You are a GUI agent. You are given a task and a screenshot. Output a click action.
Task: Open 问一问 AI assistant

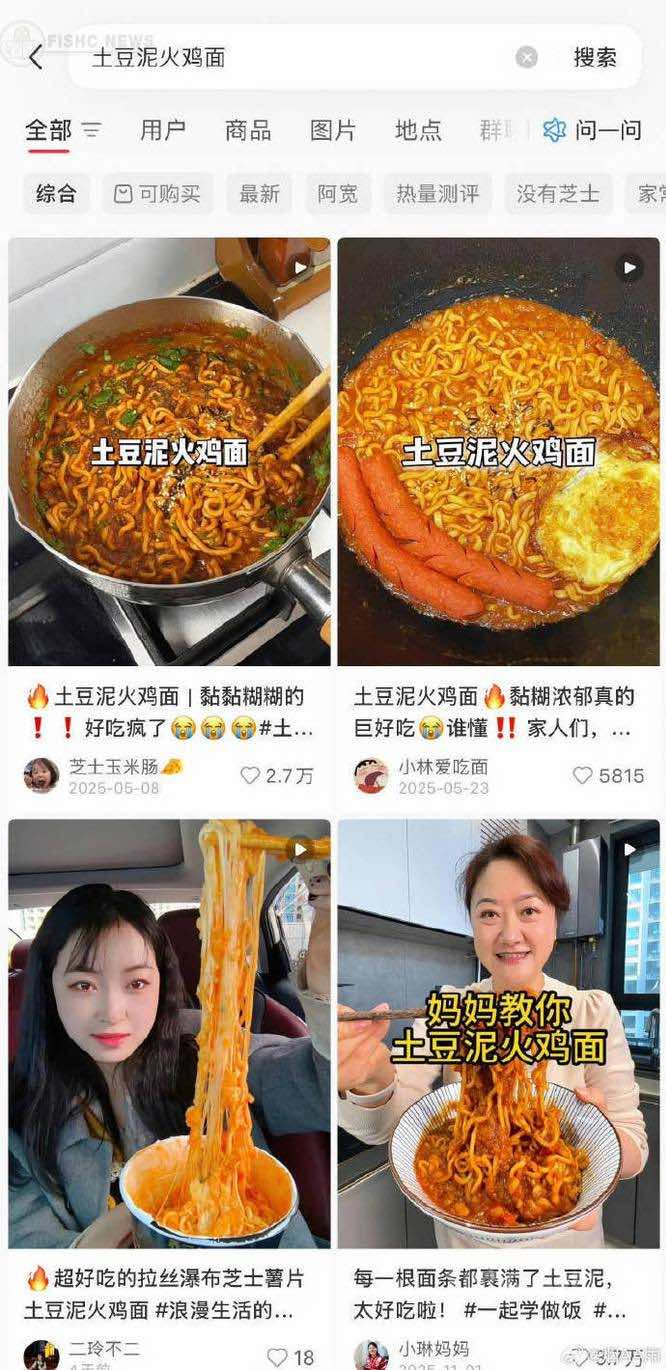point(592,130)
